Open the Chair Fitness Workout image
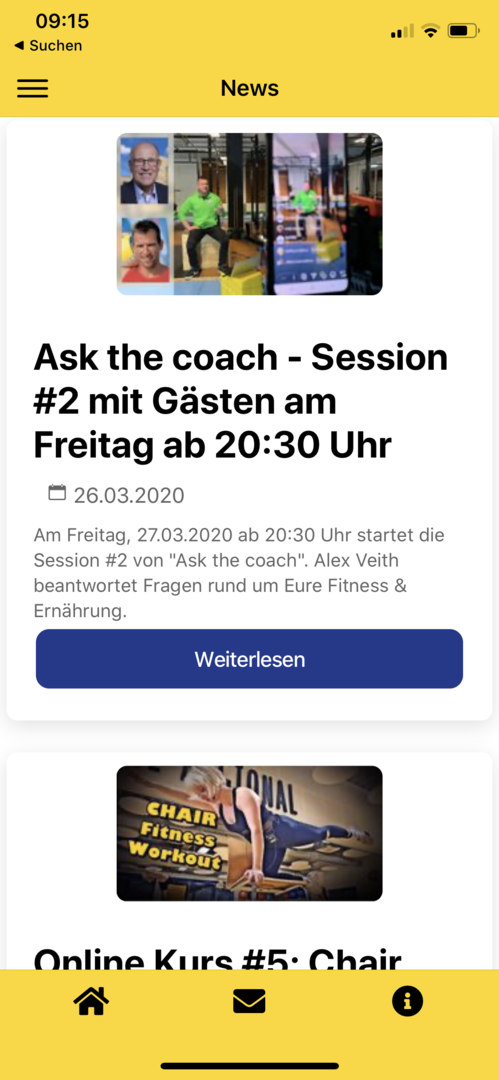 [250, 833]
